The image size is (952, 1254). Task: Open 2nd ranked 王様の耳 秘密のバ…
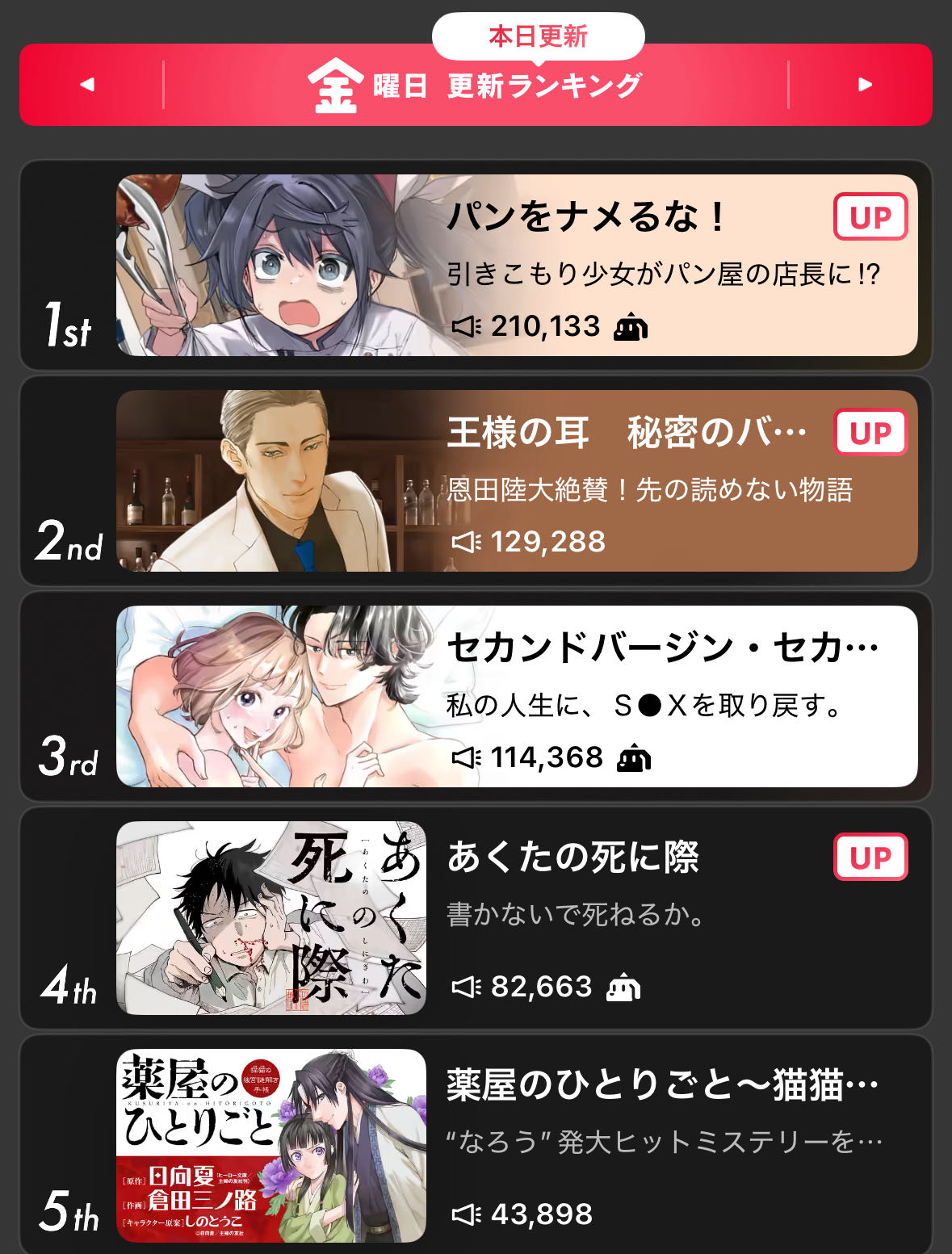coord(517,481)
